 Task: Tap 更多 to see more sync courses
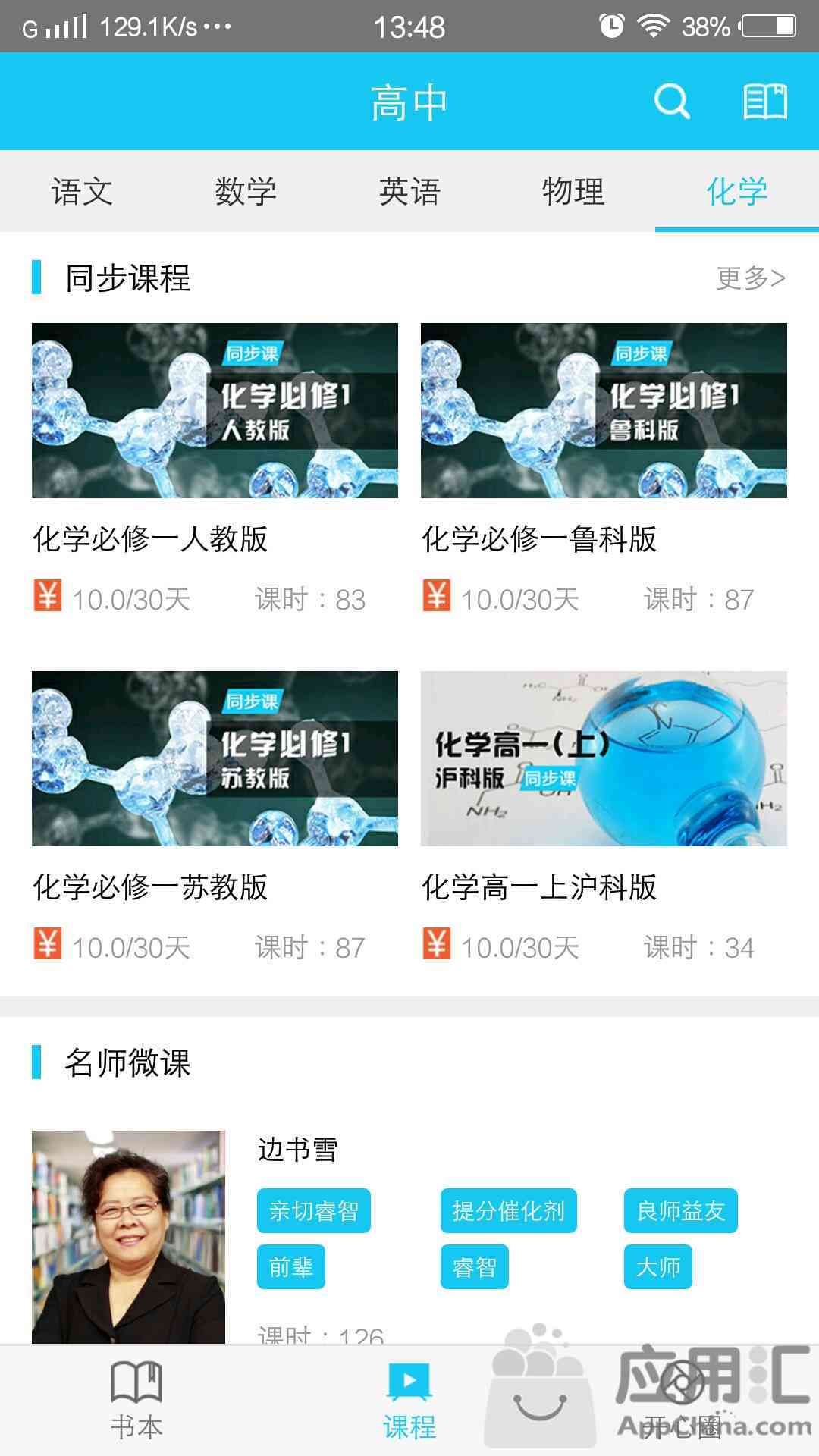click(x=750, y=278)
